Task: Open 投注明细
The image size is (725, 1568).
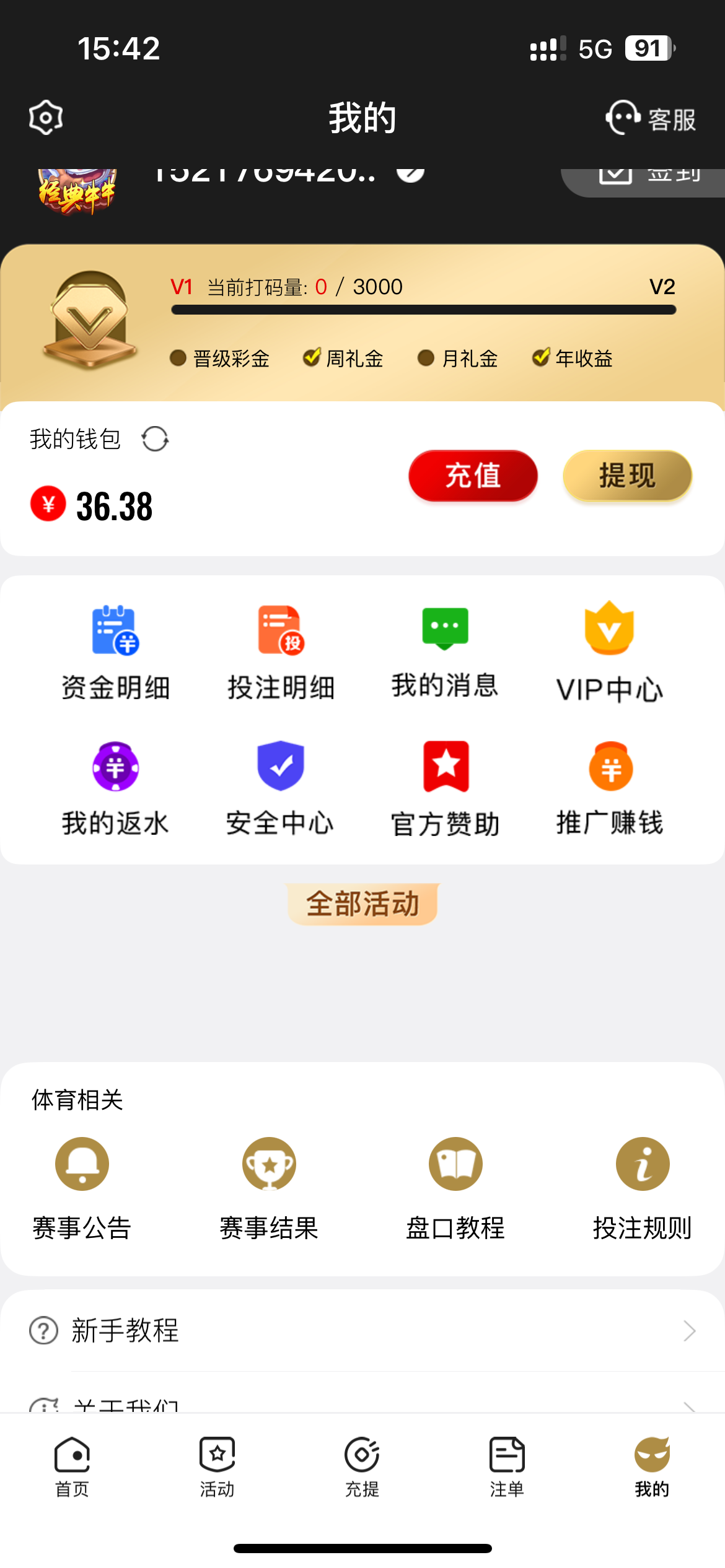Action: point(281,653)
